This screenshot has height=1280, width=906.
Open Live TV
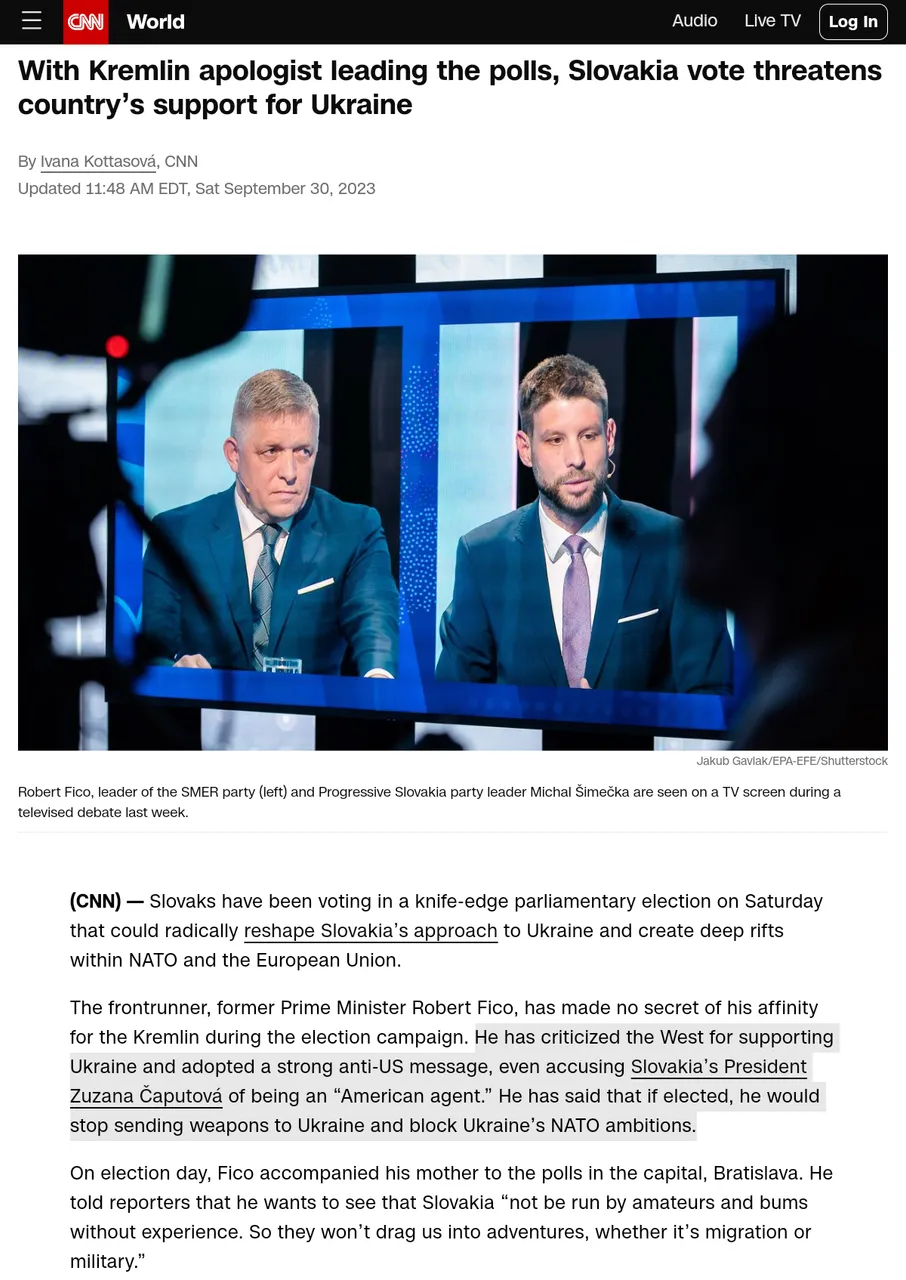click(x=772, y=21)
